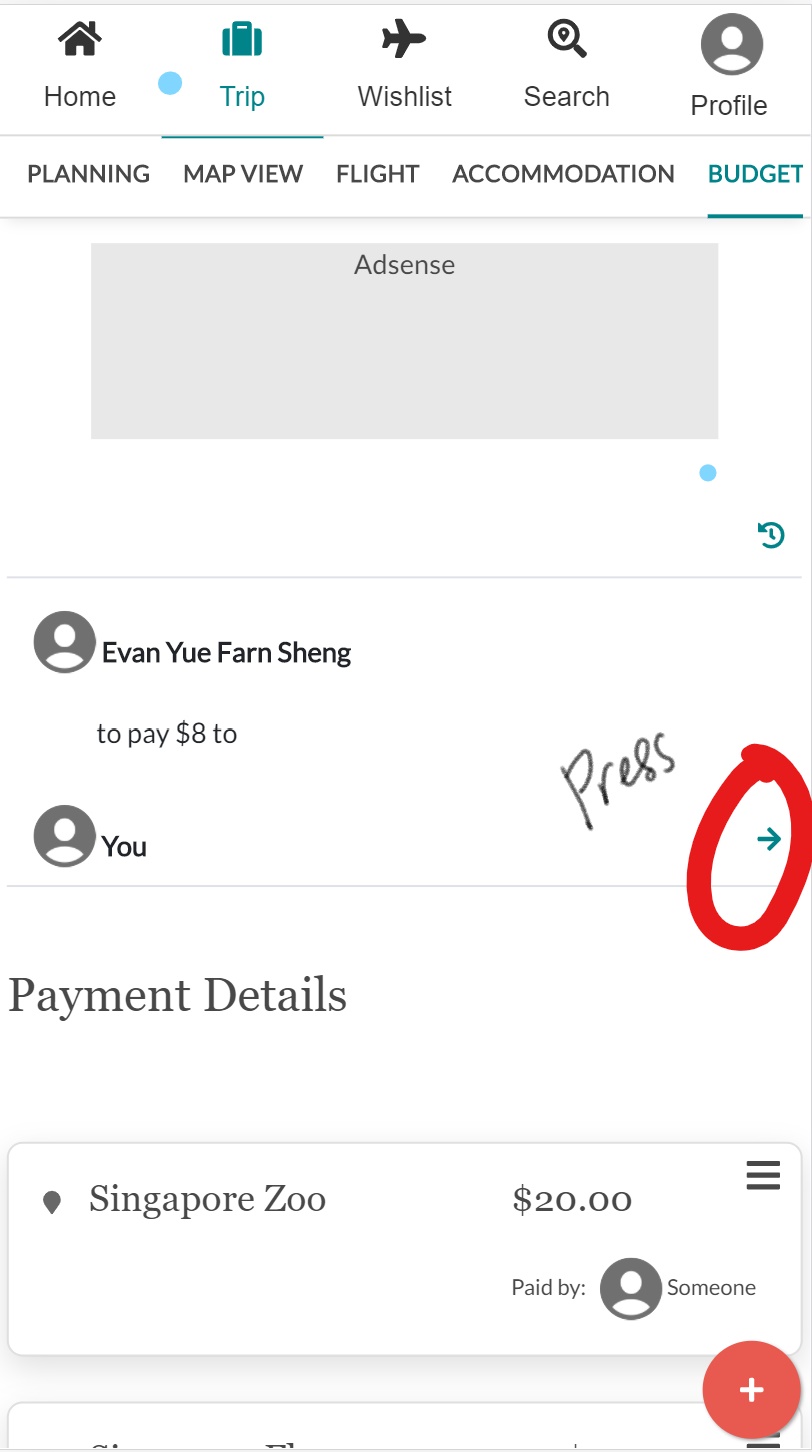Select the Trip tab
Image resolution: width=812 pixels, height=1452 pixels.
(242, 66)
